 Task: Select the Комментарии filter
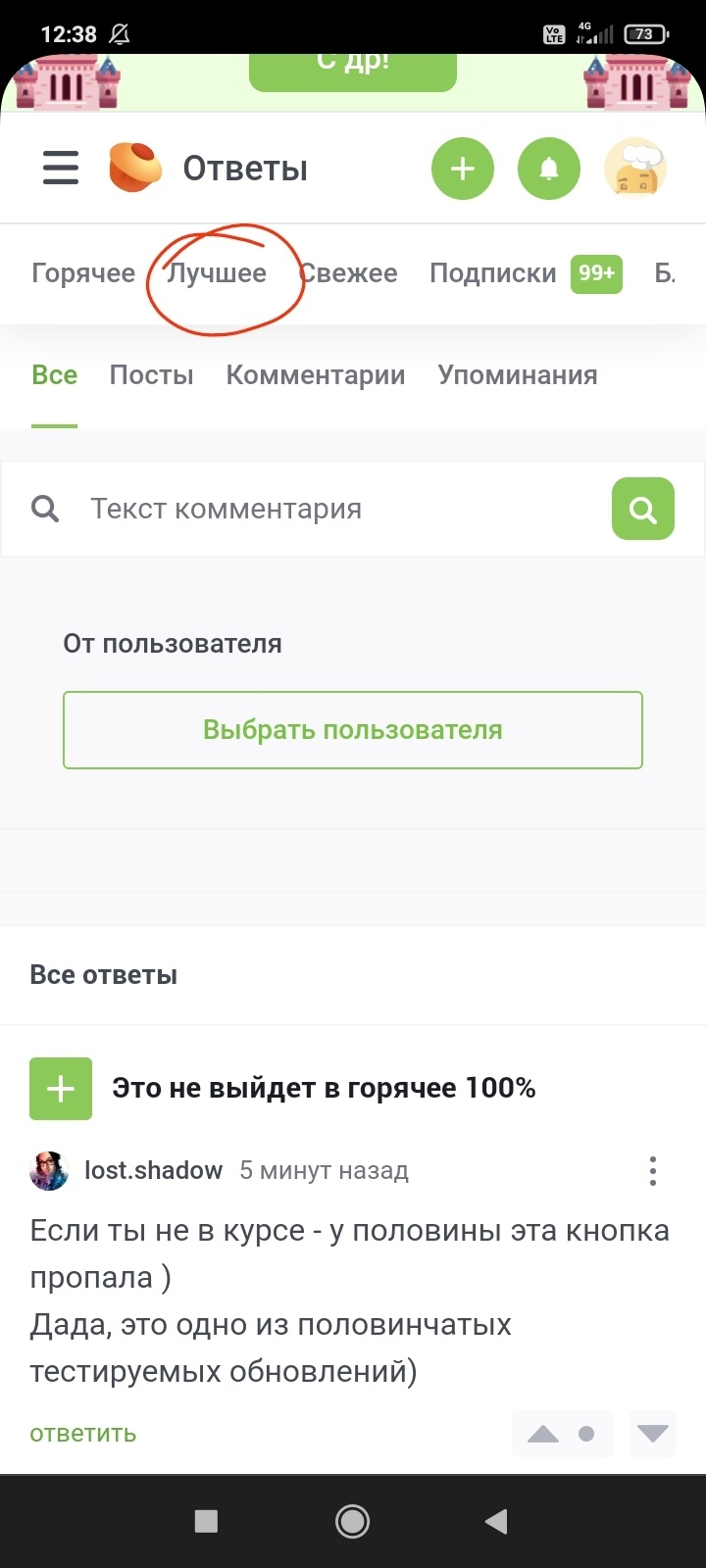[315, 375]
